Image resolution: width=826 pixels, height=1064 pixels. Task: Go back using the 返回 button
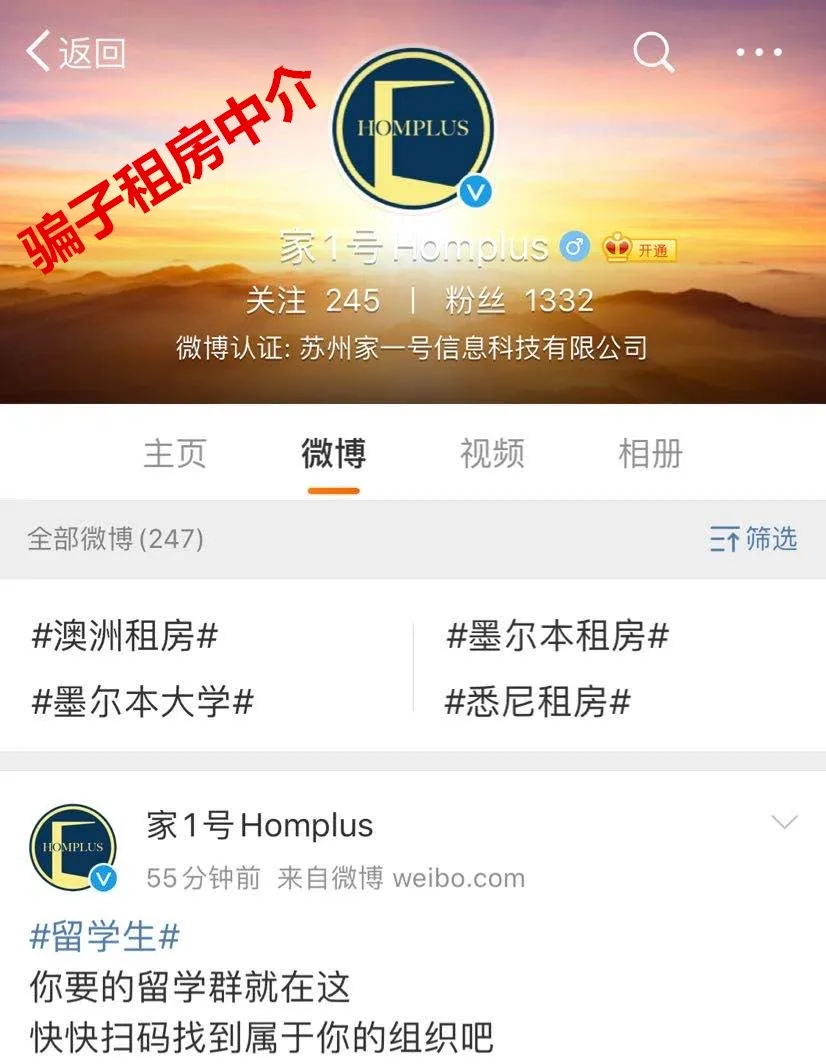[x=76, y=52]
